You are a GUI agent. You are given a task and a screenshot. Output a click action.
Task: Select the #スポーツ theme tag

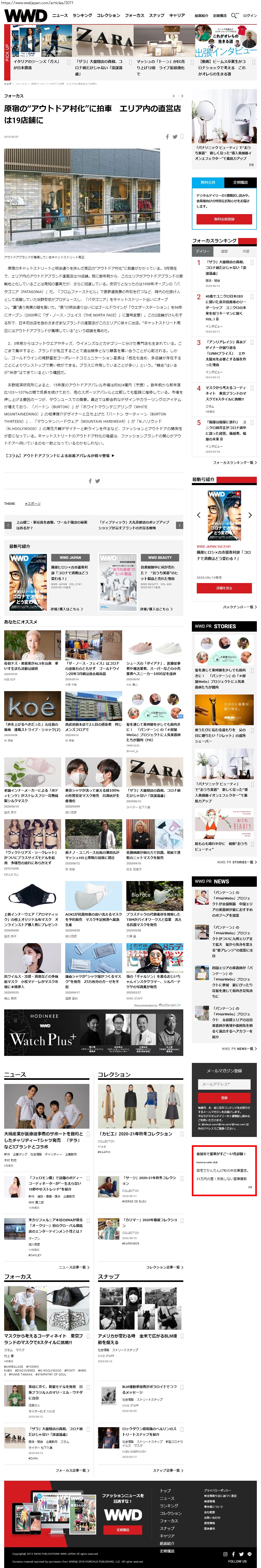tap(33, 503)
